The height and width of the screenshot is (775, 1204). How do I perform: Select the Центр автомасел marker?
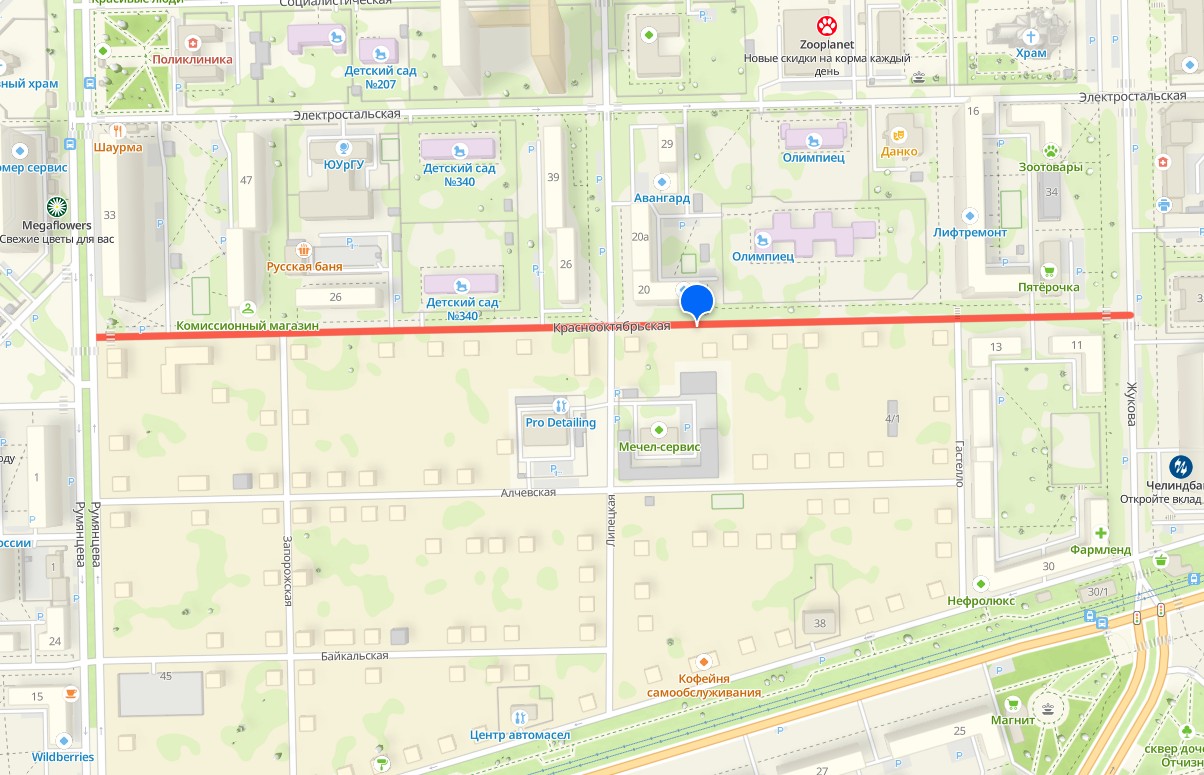tap(519, 718)
